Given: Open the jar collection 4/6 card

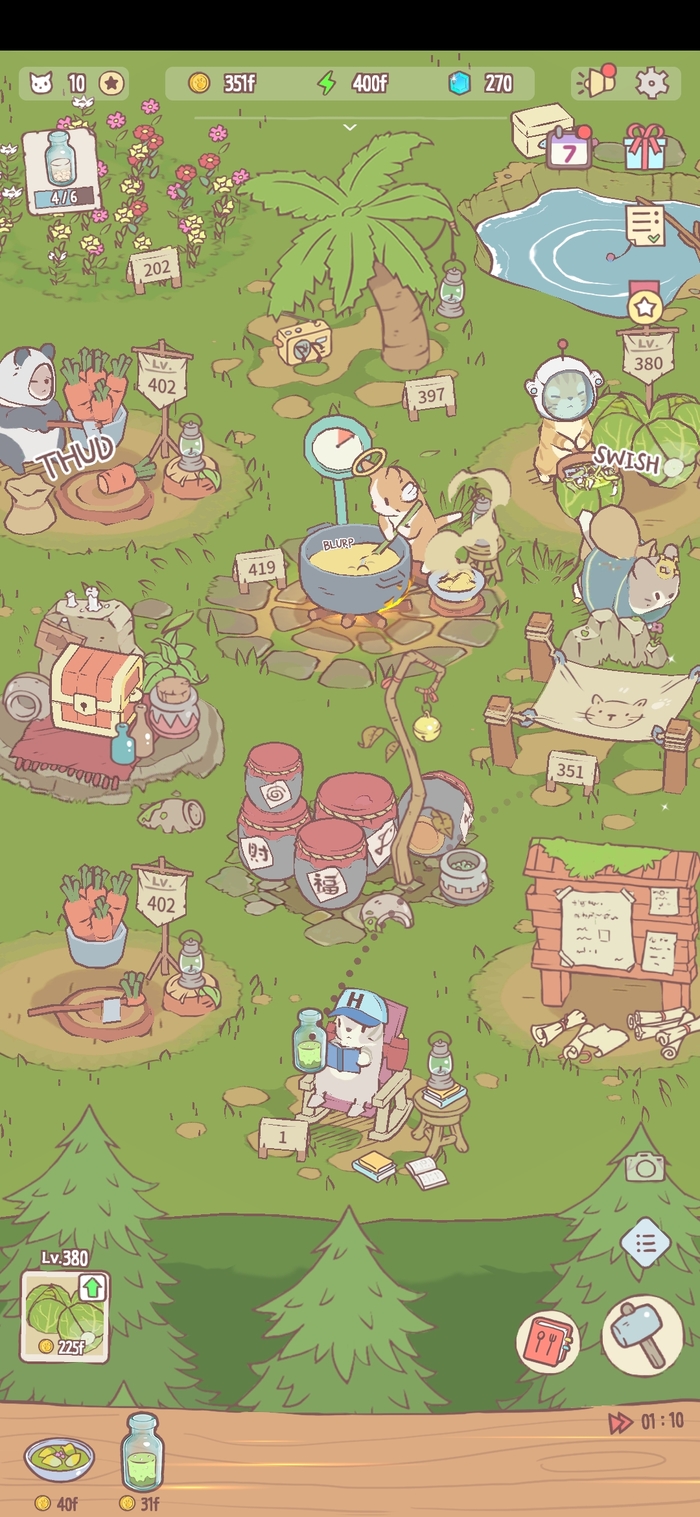Looking at the screenshot, I should click(x=61, y=172).
